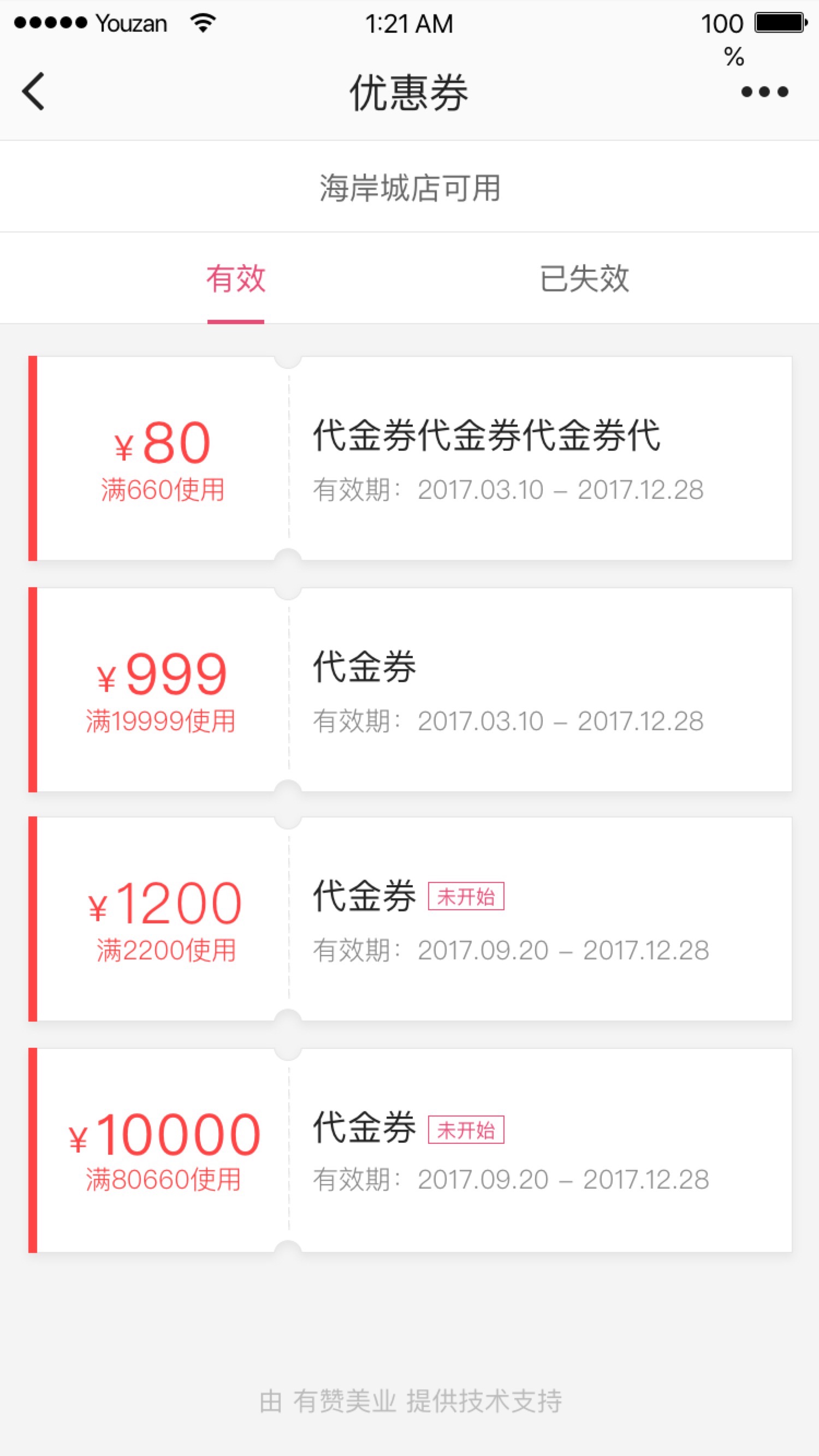Go back using the top-left arrow
This screenshot has width=819, height=1456.
click(x=33, y=91)
